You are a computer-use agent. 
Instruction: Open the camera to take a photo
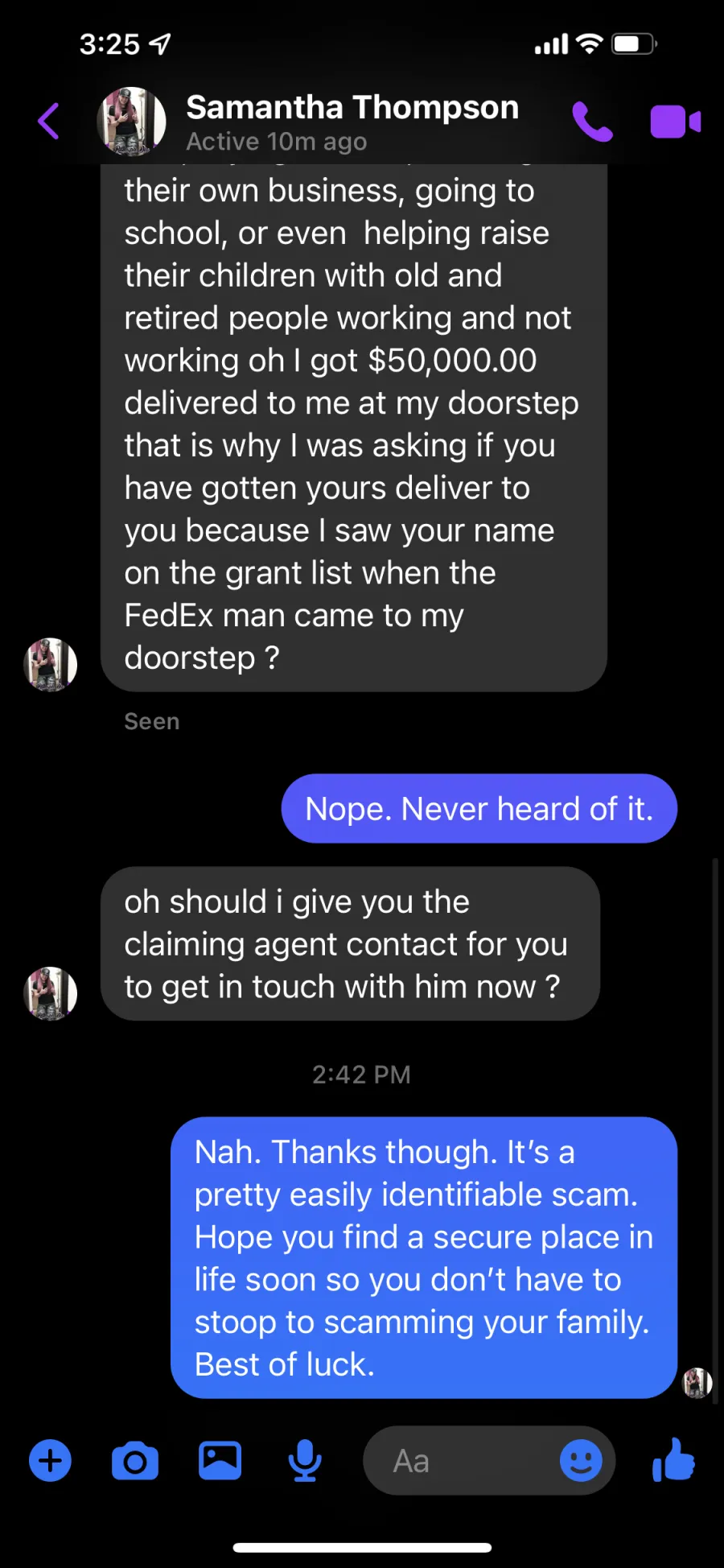pos(135,1461)
